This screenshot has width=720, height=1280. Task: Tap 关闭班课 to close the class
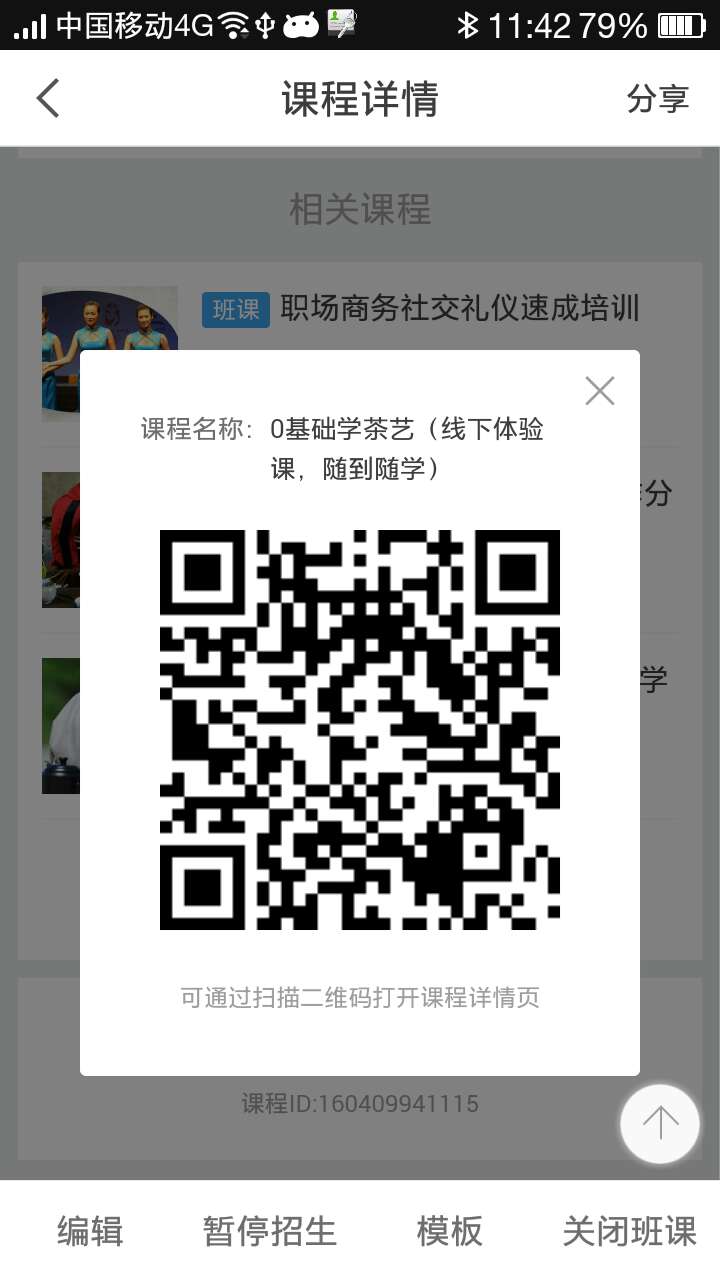point(629,1231)
